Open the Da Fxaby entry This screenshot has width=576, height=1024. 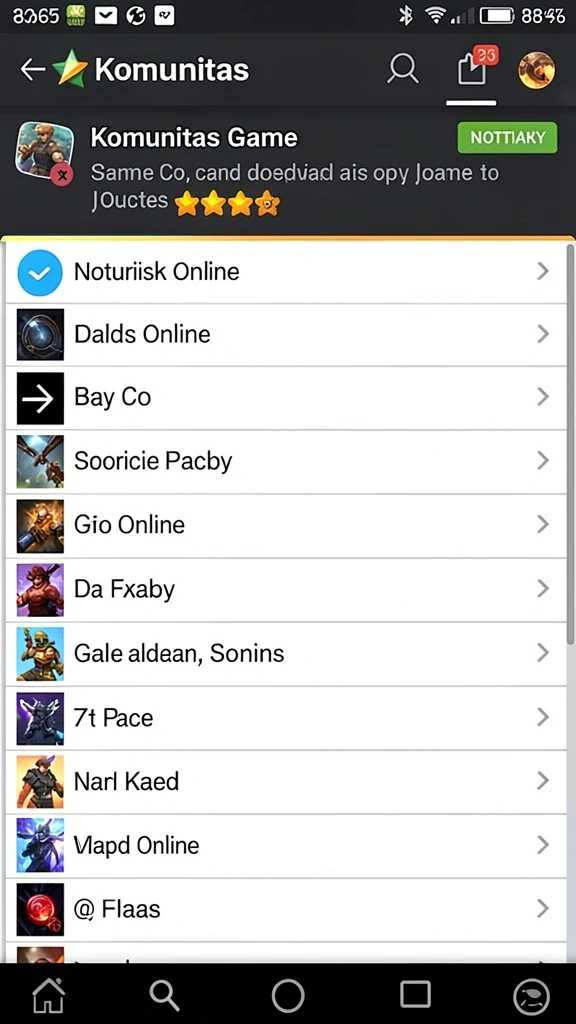click(286, 589)
